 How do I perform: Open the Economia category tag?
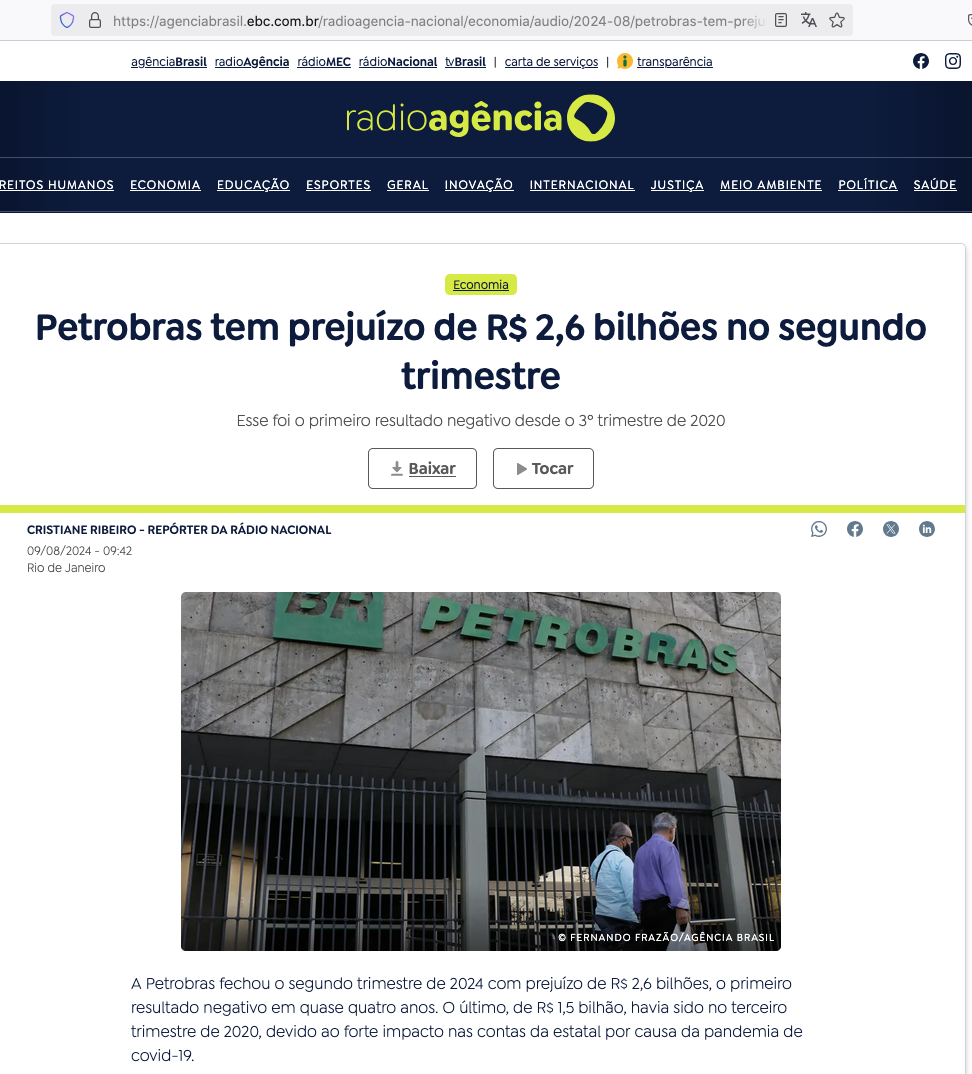(x=481, y=285)
